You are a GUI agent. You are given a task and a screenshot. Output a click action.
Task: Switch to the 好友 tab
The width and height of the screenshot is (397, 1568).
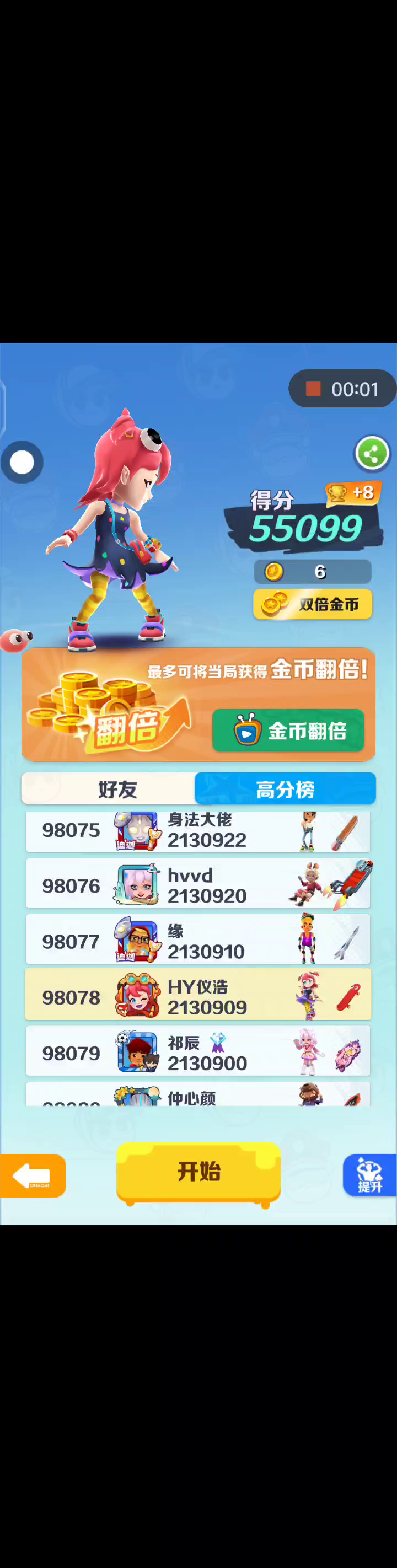coord(110,789)
